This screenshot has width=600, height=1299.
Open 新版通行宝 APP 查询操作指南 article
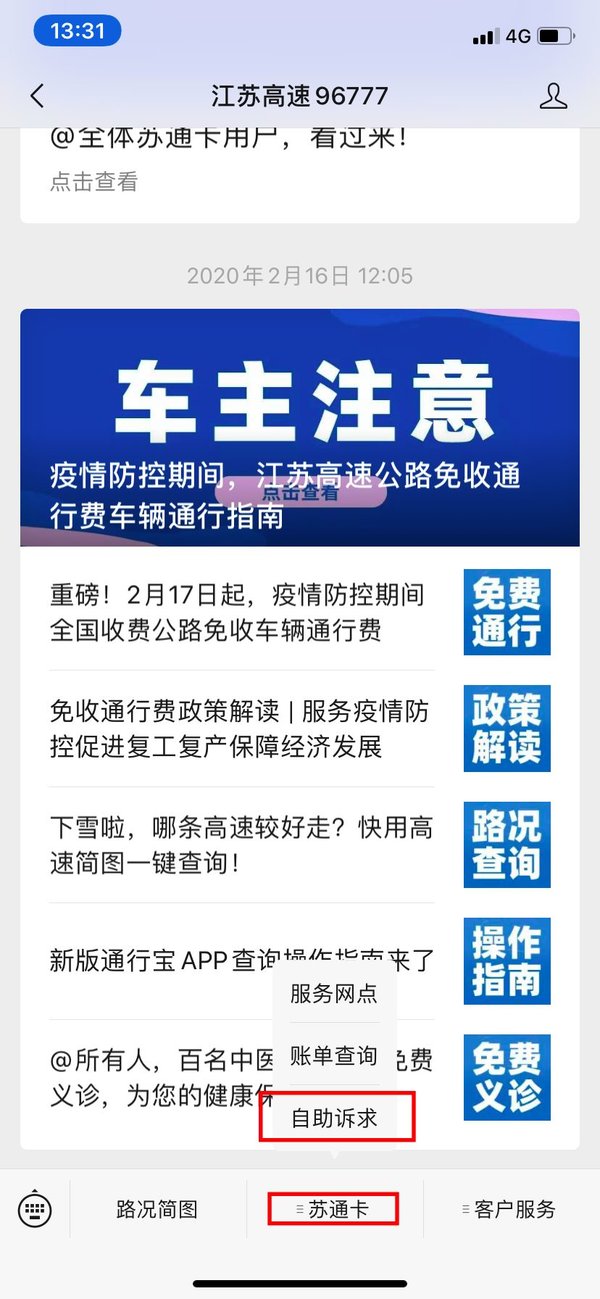pyautogui.click(x=160, y=961)
